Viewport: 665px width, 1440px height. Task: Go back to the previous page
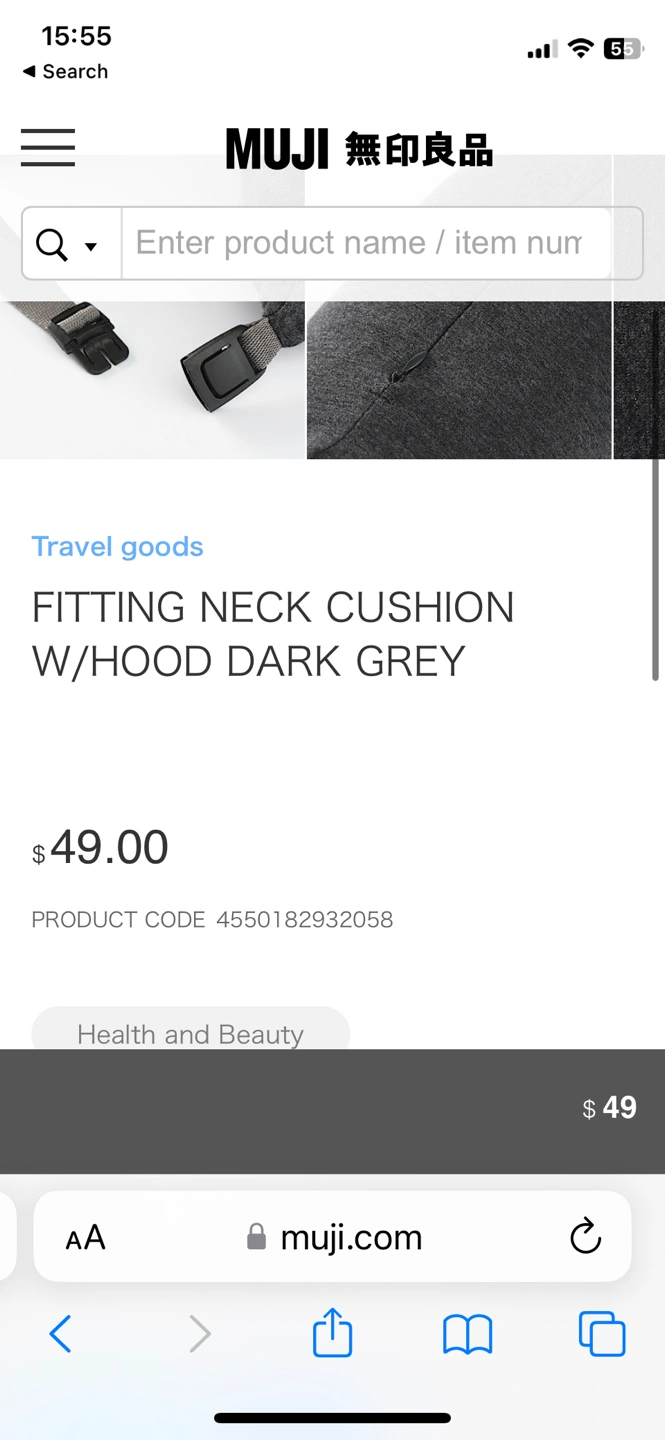pyautogui.click(x=60, y=1334)
